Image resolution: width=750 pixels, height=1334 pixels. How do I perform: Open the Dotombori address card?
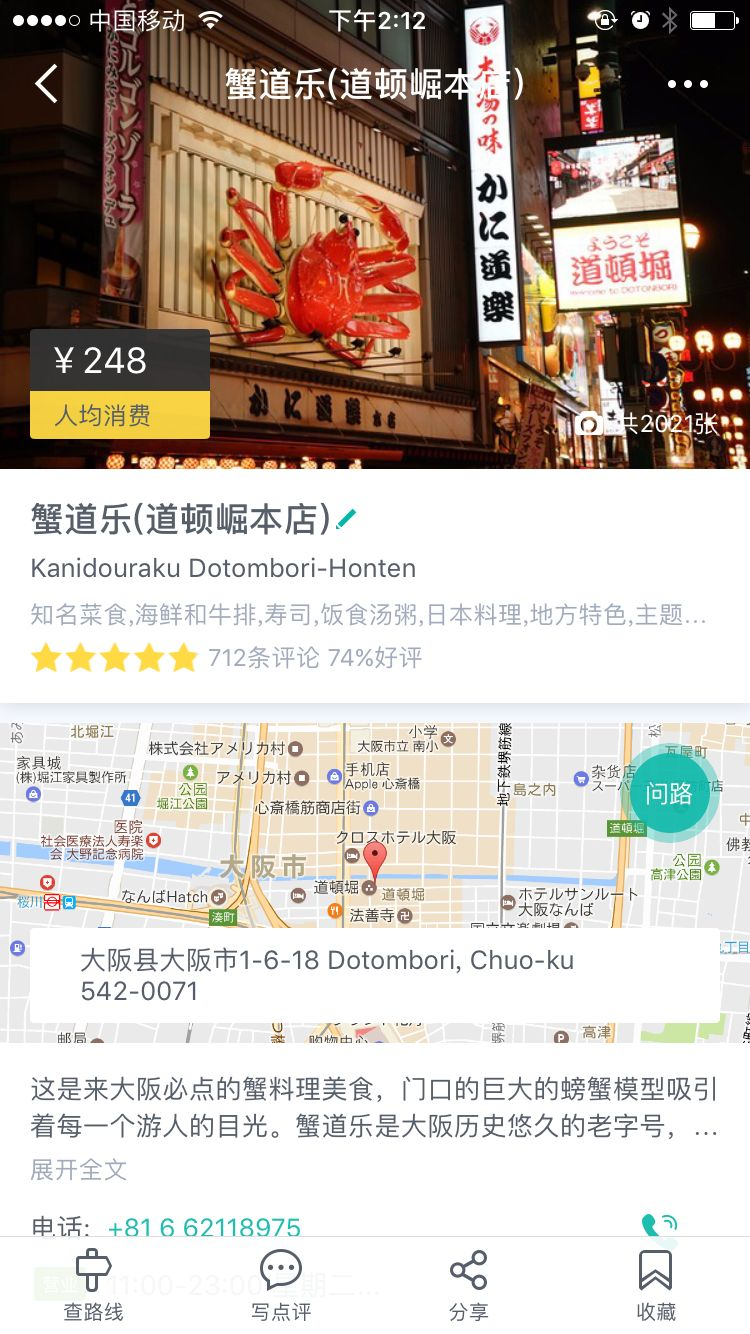tap(375, 975)
